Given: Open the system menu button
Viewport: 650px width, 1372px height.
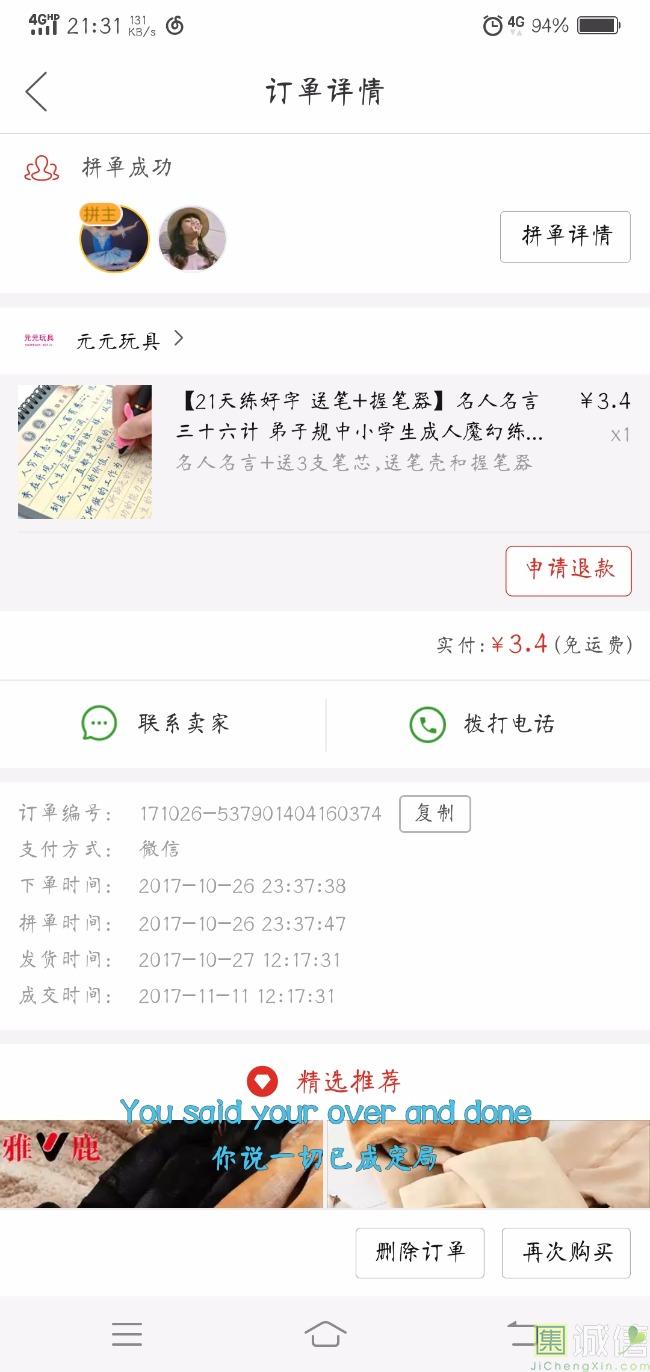Looking at the screenshot, I should pos(127,1333).
